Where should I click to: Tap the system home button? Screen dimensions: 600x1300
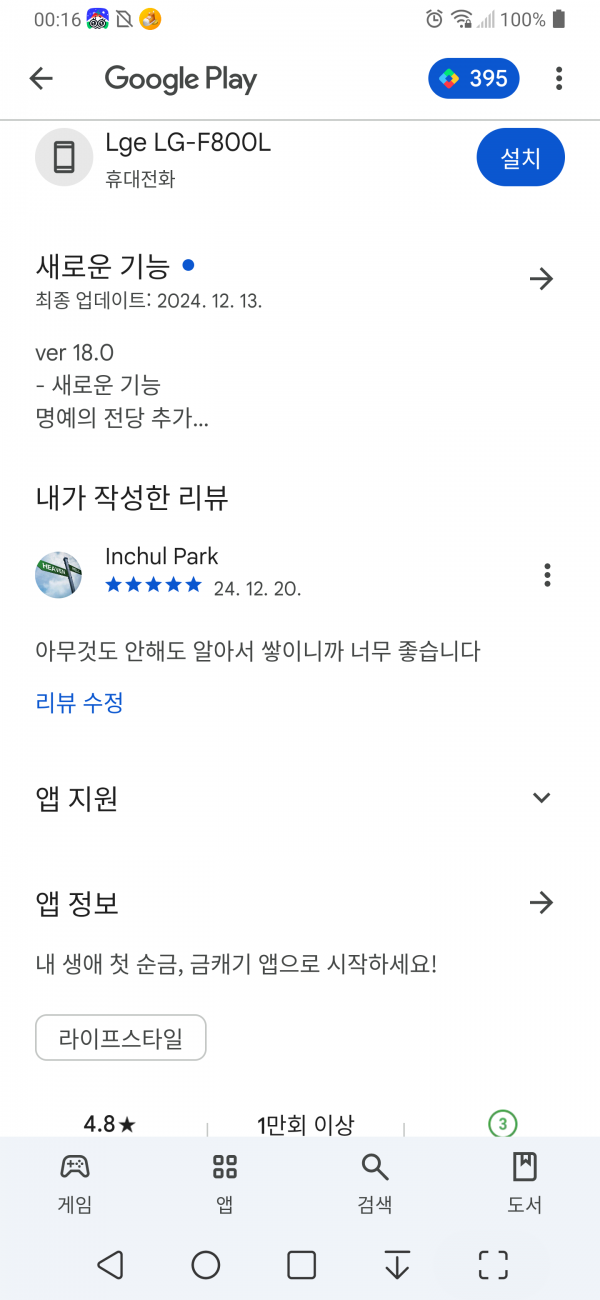click(206, 1265)
